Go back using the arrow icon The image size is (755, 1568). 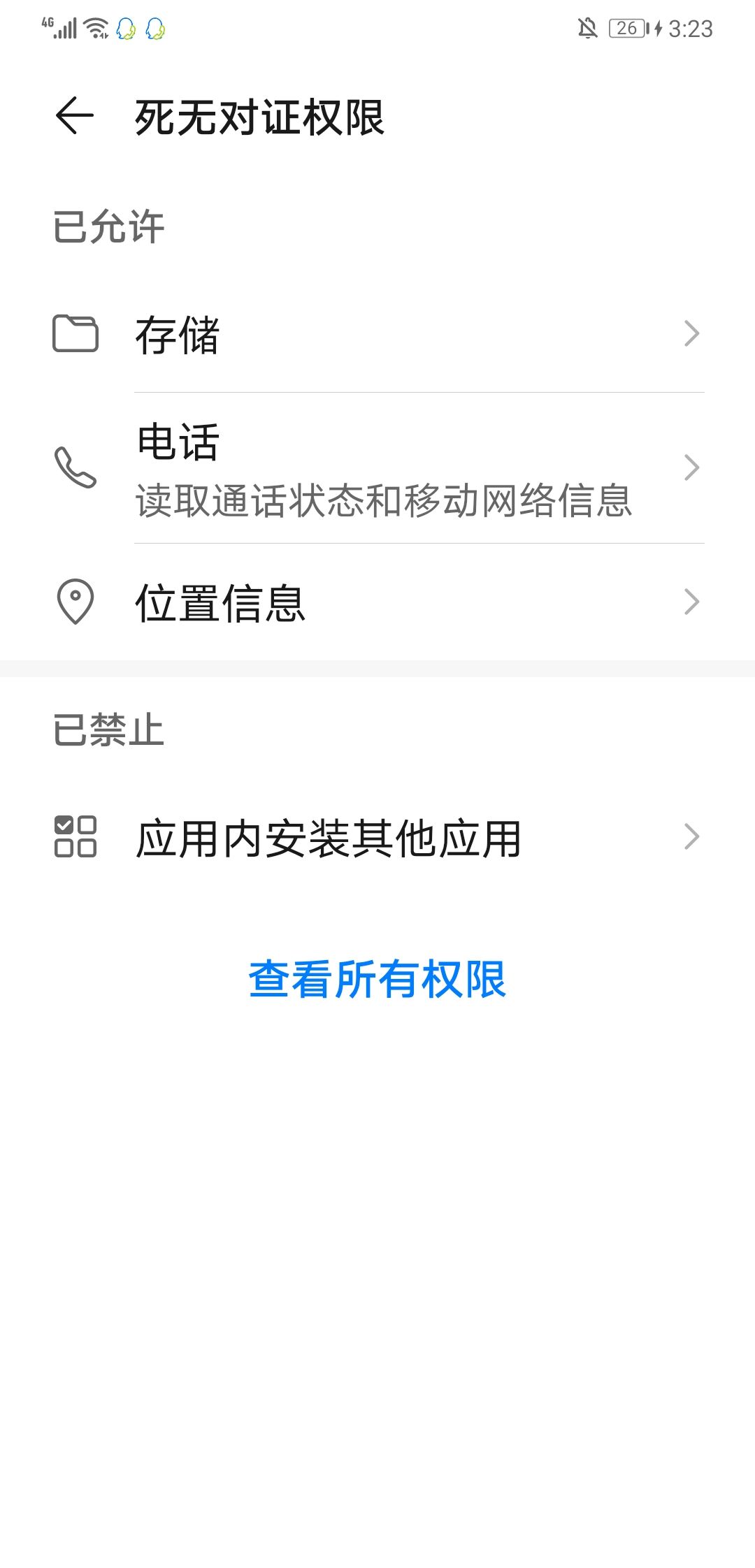75,116
